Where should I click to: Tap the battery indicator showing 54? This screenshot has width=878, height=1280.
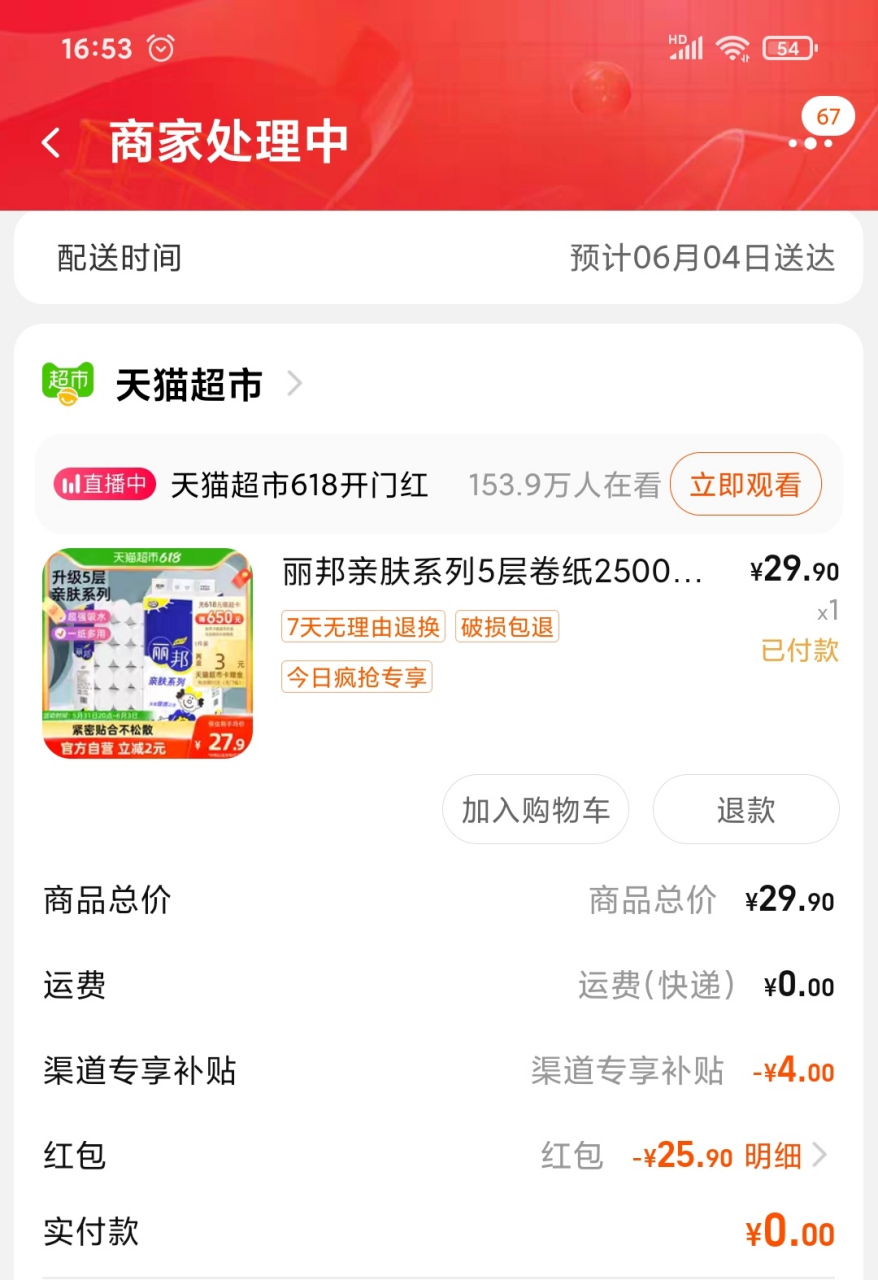pos(789,46)
